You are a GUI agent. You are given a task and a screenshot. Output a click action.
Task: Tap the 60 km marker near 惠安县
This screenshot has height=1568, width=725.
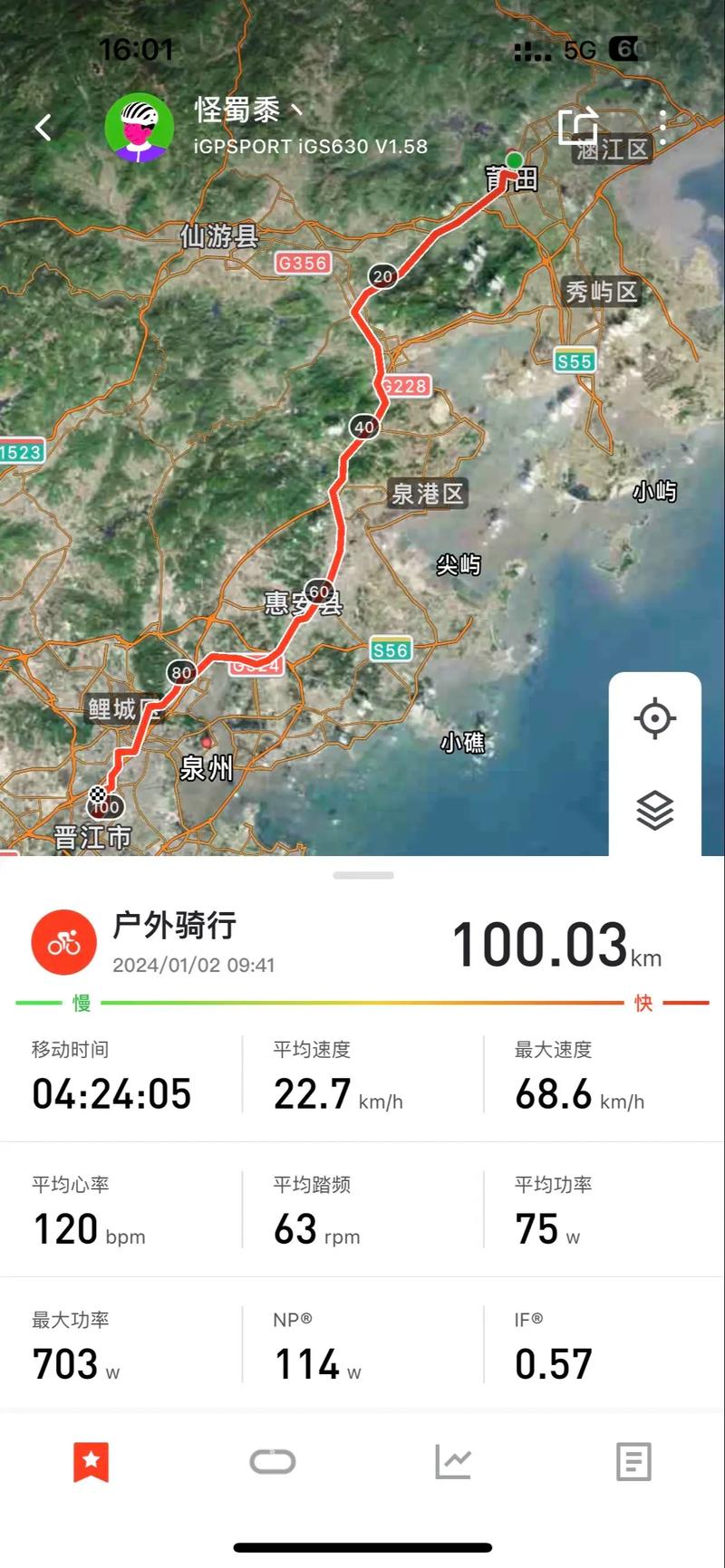(x=318, y=591)
